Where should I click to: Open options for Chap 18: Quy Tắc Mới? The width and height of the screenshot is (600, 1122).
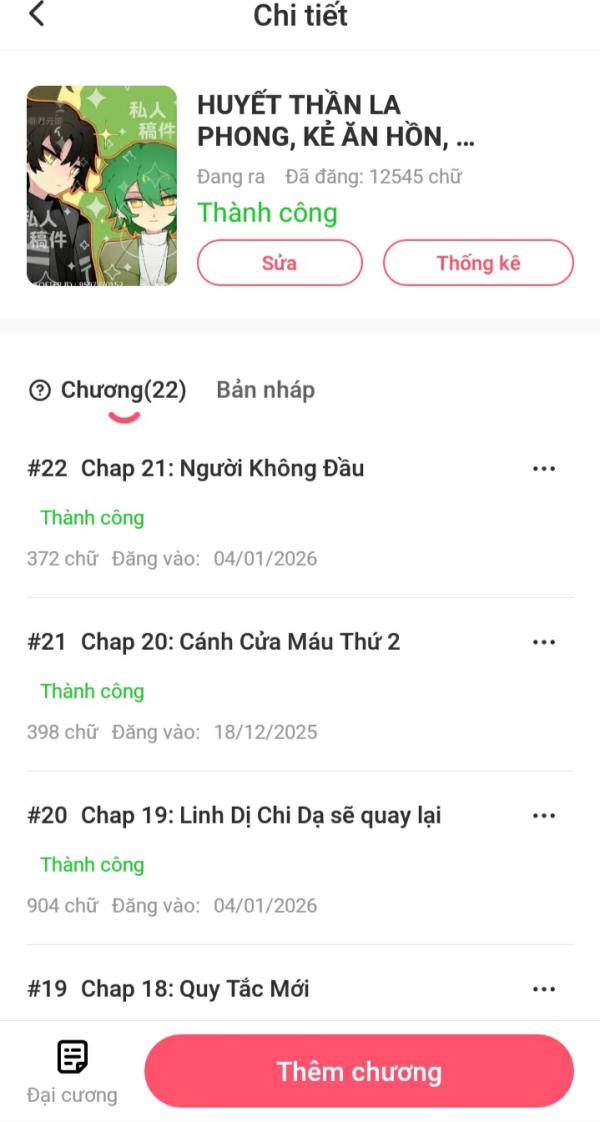[543, 989]
